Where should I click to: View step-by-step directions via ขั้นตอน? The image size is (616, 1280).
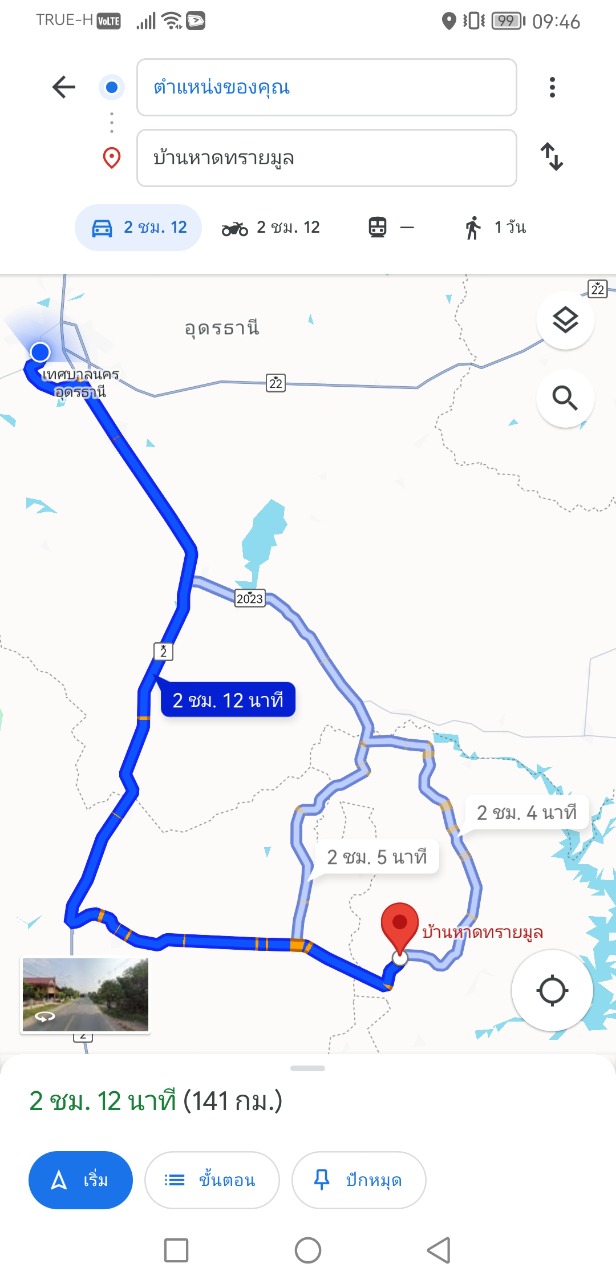pyautogui.click(x=210, y=1180)
